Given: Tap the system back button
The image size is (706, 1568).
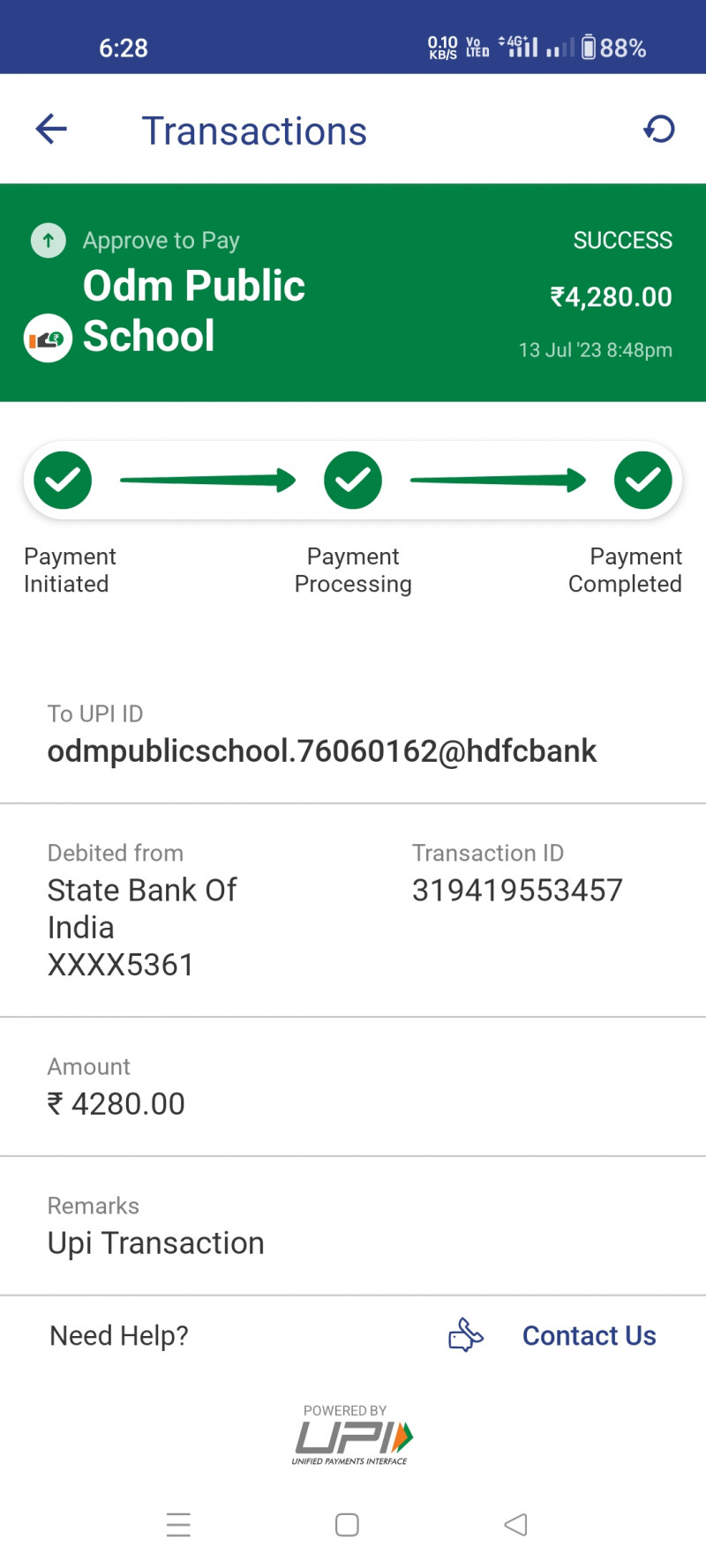Looking at the screenshot, I should tap(515, 1524).
